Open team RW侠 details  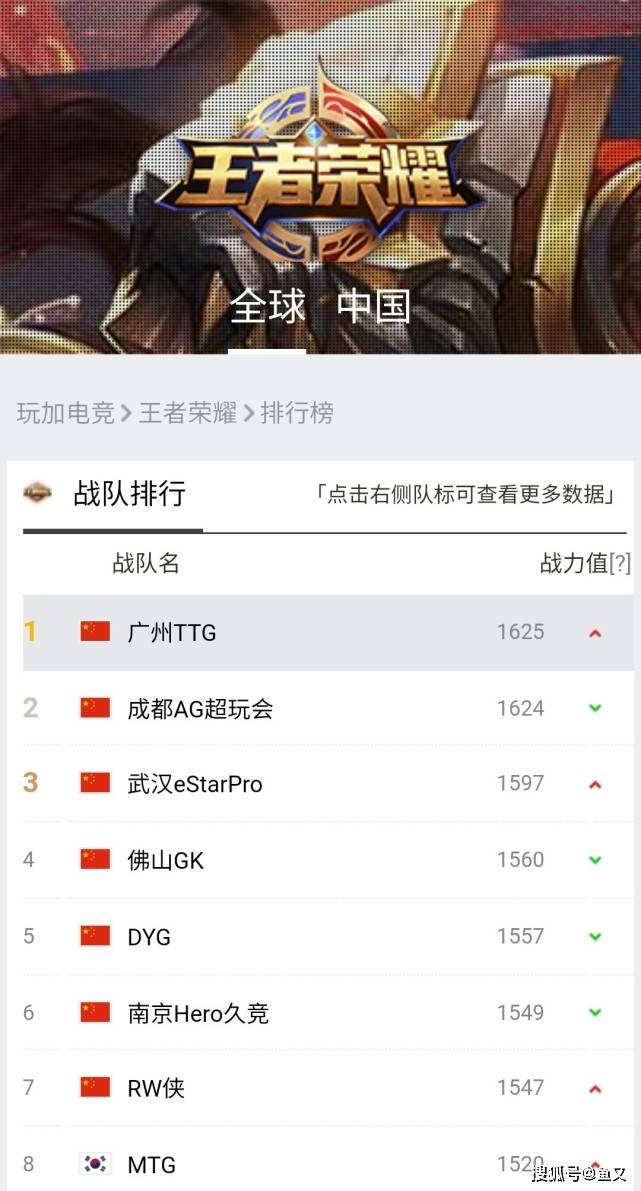[x=156, y=1088]
